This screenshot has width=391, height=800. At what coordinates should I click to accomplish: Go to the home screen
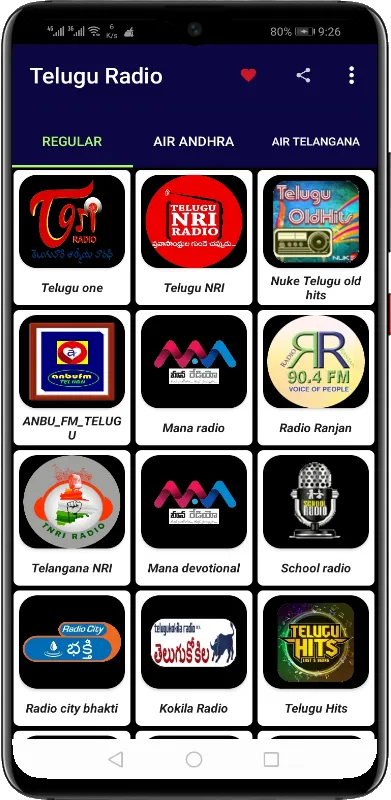(x=194, y=760)
